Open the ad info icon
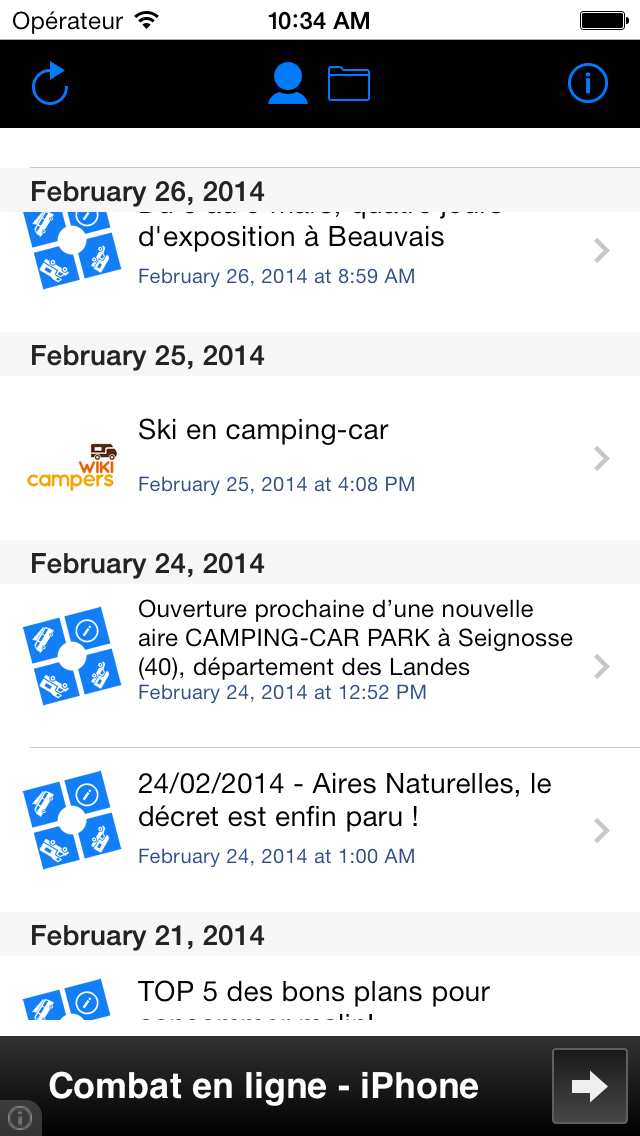Viewport: 640px width, 1136px height. pos(20,1117)
